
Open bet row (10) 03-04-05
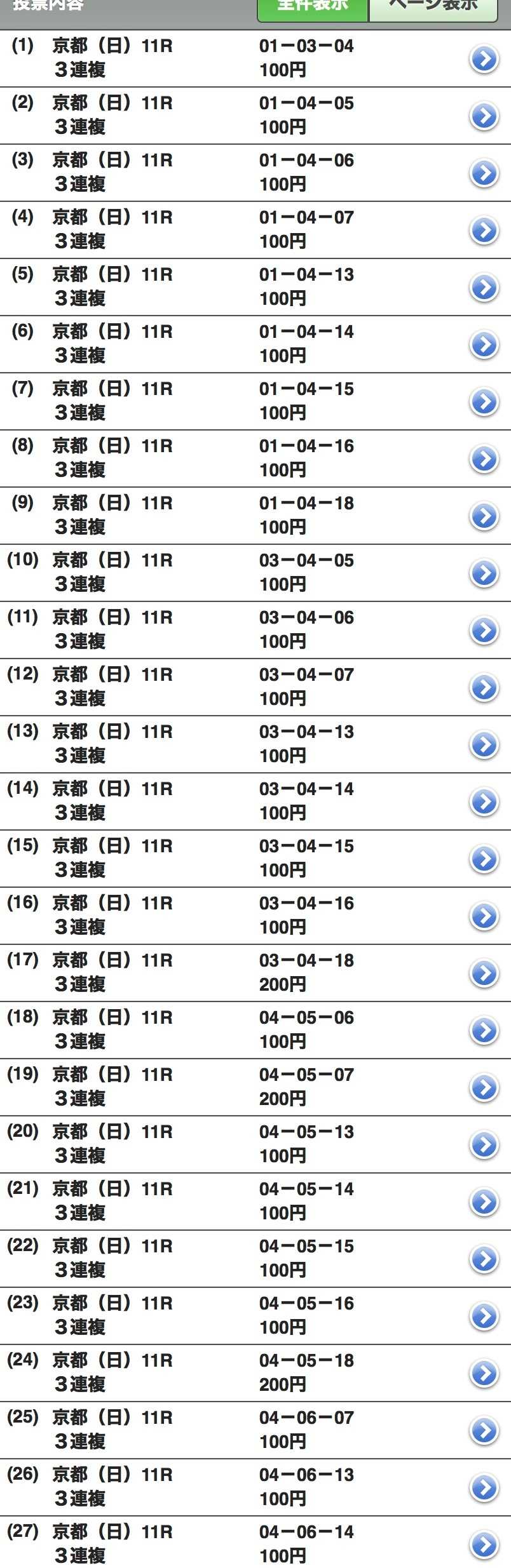point(484,573)
